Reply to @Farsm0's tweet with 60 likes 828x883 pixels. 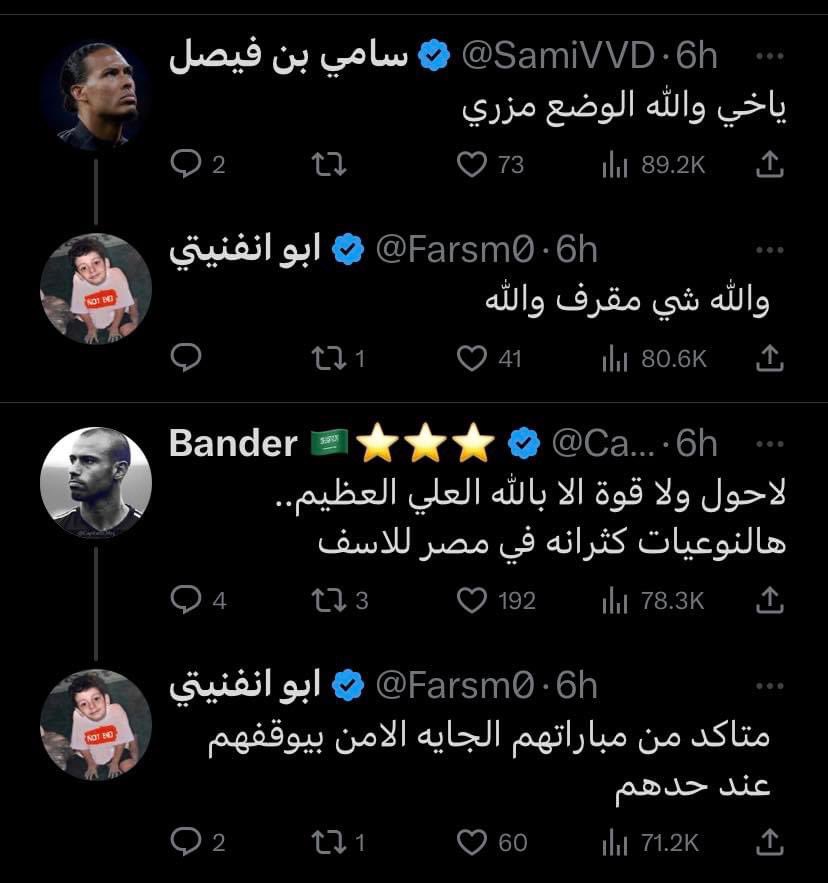click(186, 843)
